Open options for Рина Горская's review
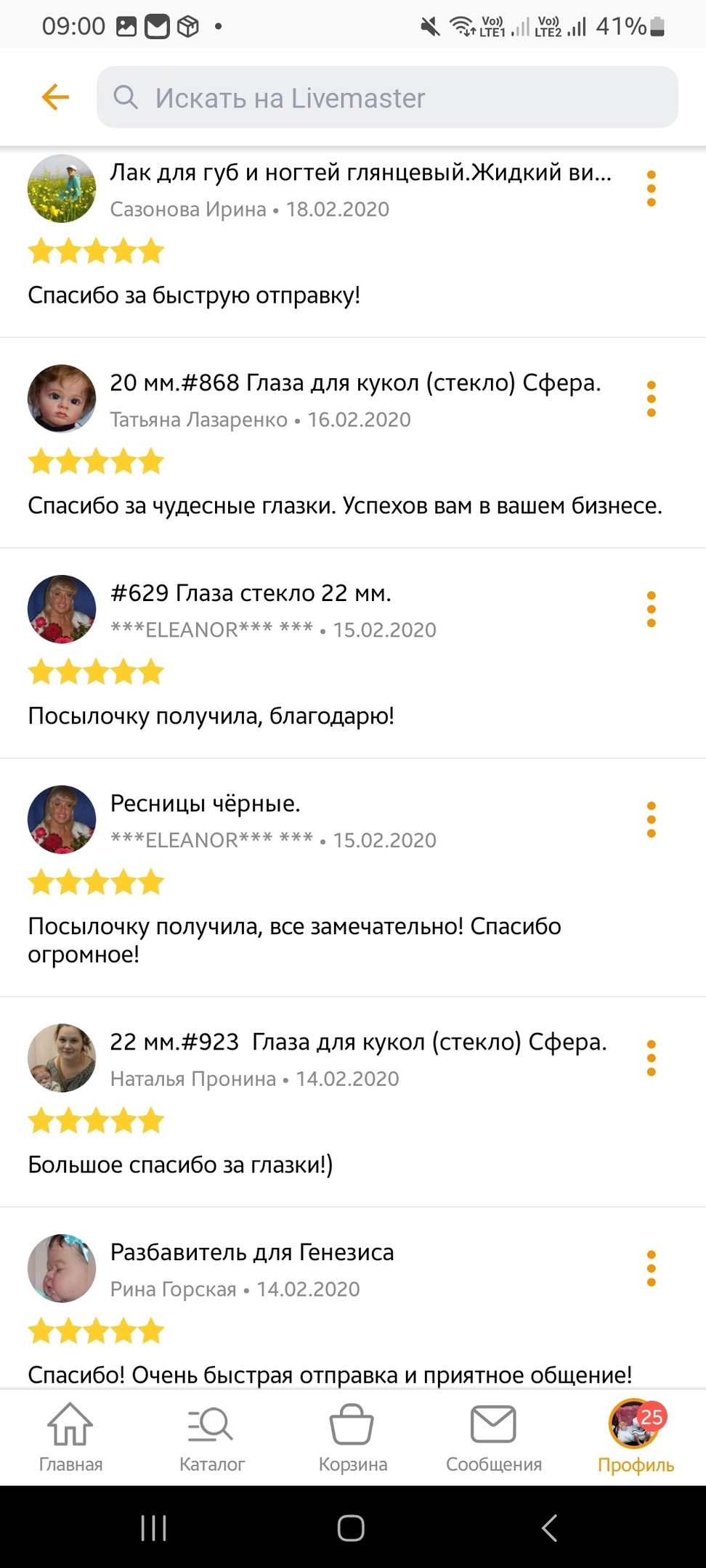Viewport: 706px width, 1568px height. (651, 1269)
